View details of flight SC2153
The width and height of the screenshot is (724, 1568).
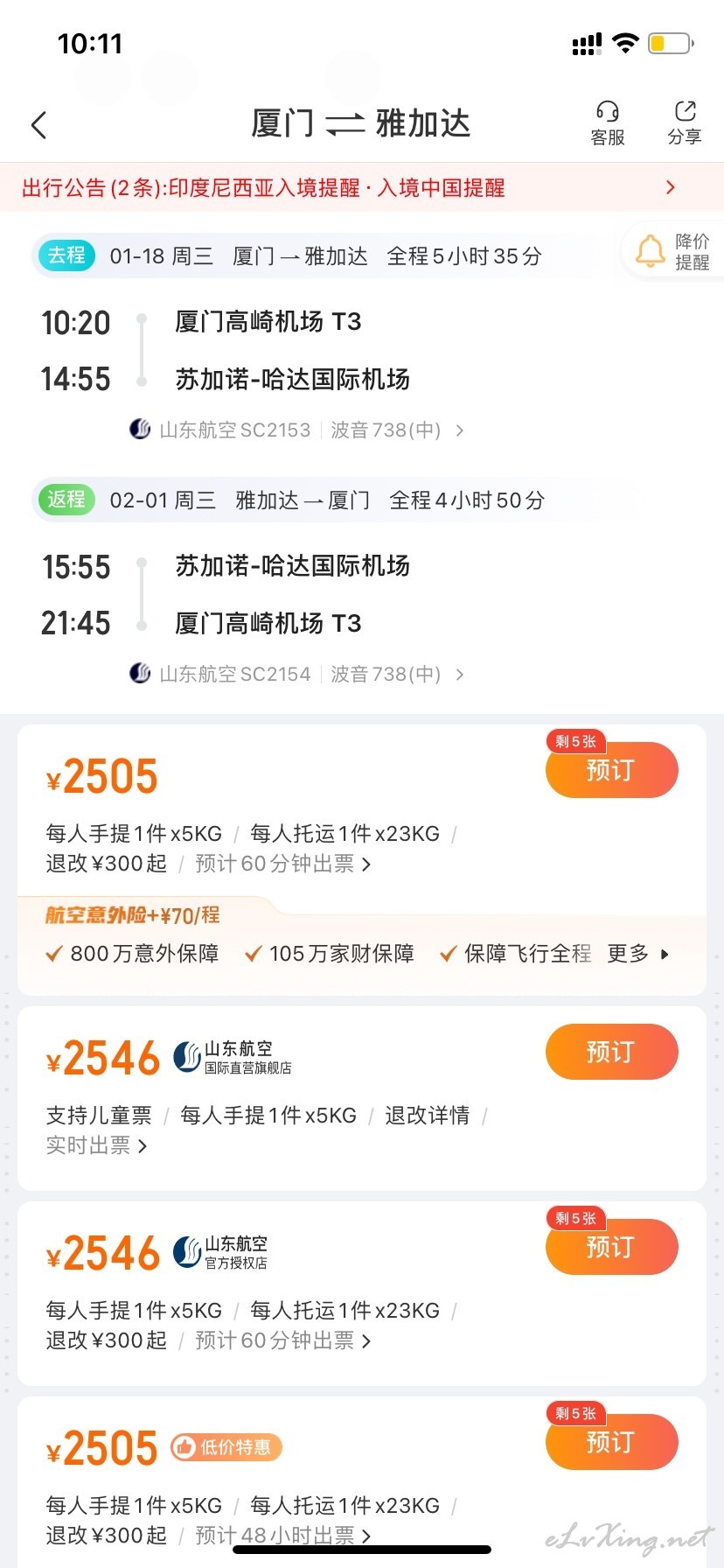pyautogui.click(x=297, y=430)
